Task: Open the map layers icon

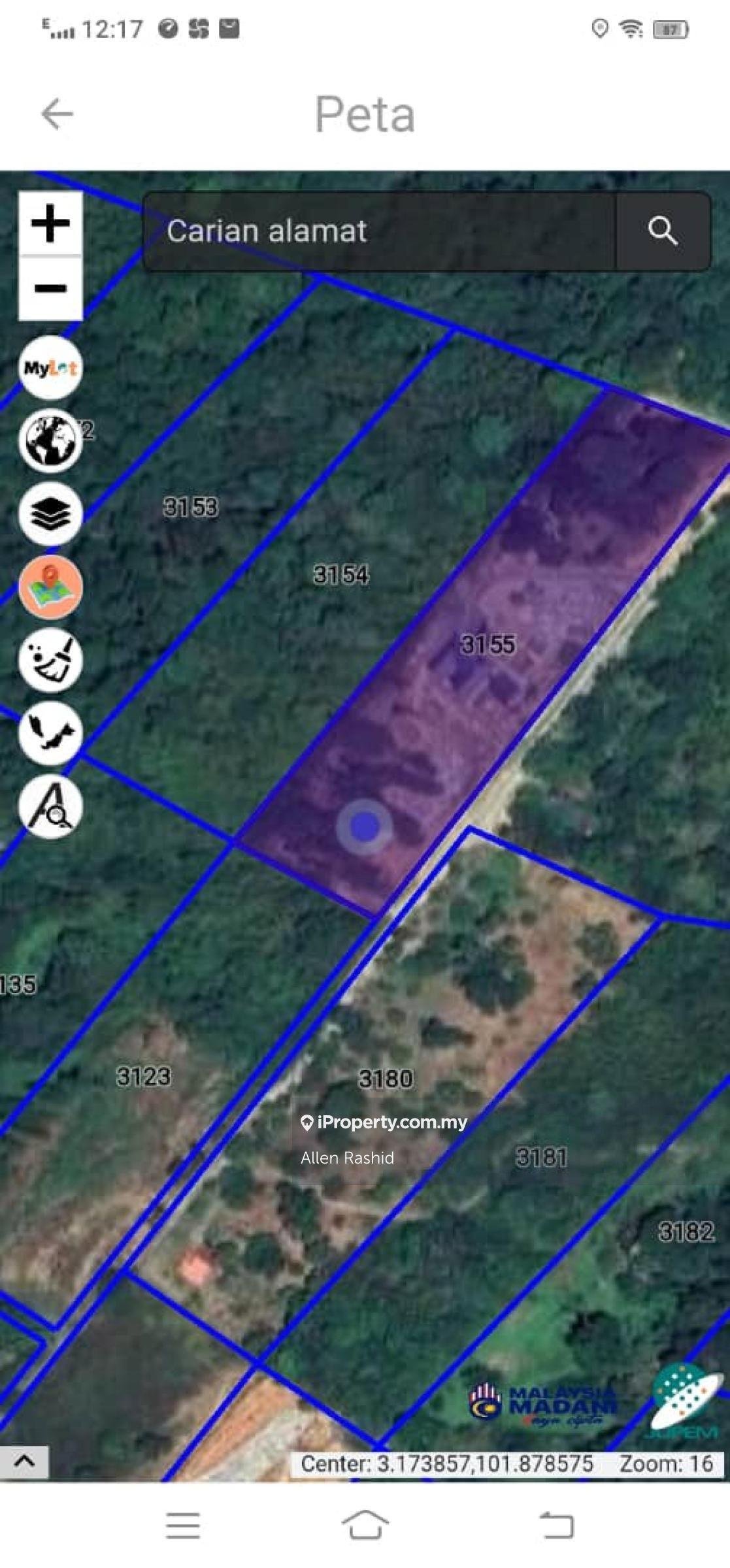Action: [50, 514]
